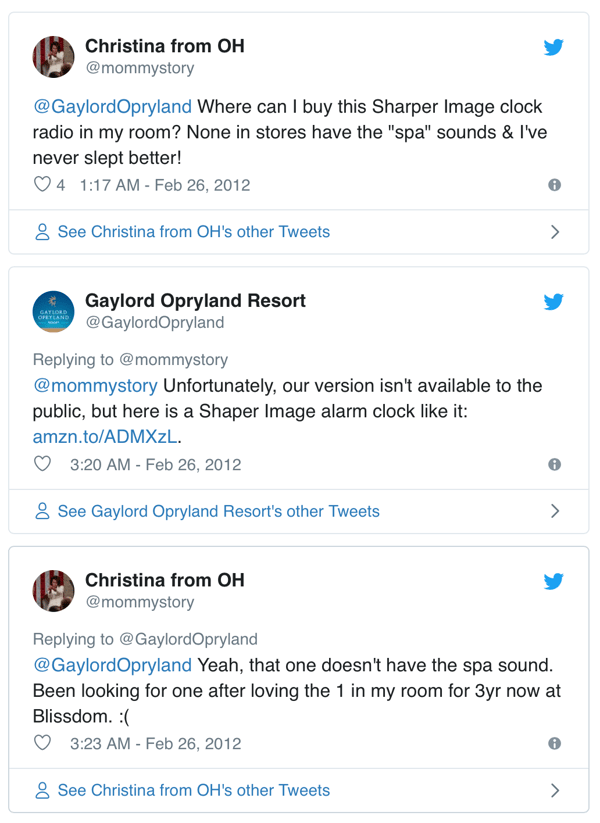
Task: Open 1:17 AM - Feb 26, 2012 timestamp
Action: [x=164, y=185]
